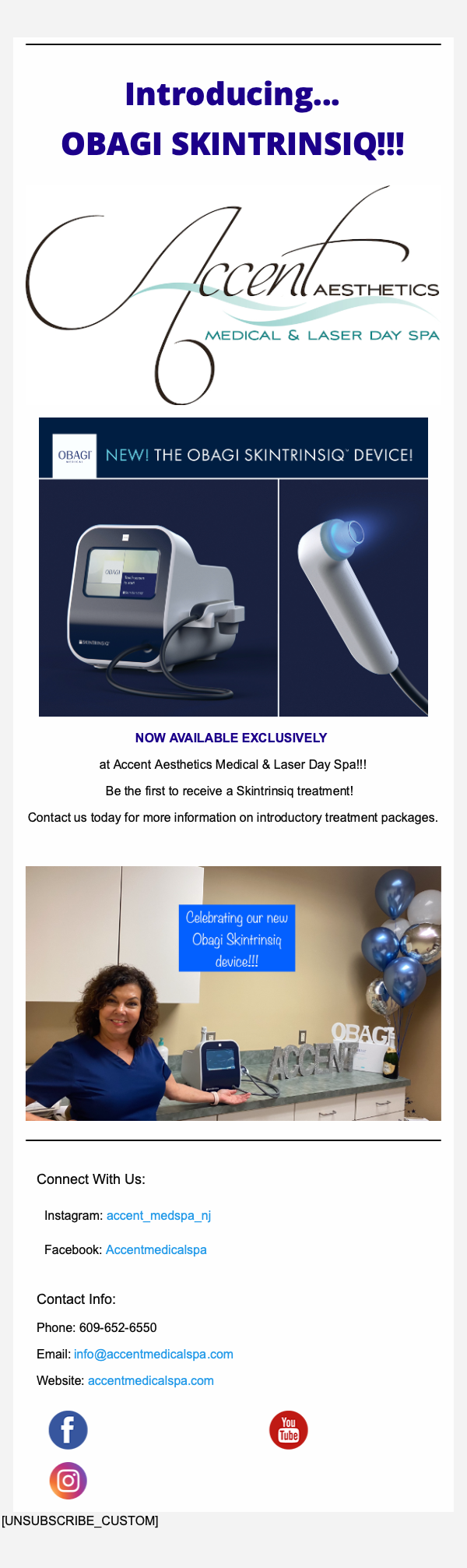
Task: Open the accent_medspa_nj Instagram link
Action: coord(159,1215)
